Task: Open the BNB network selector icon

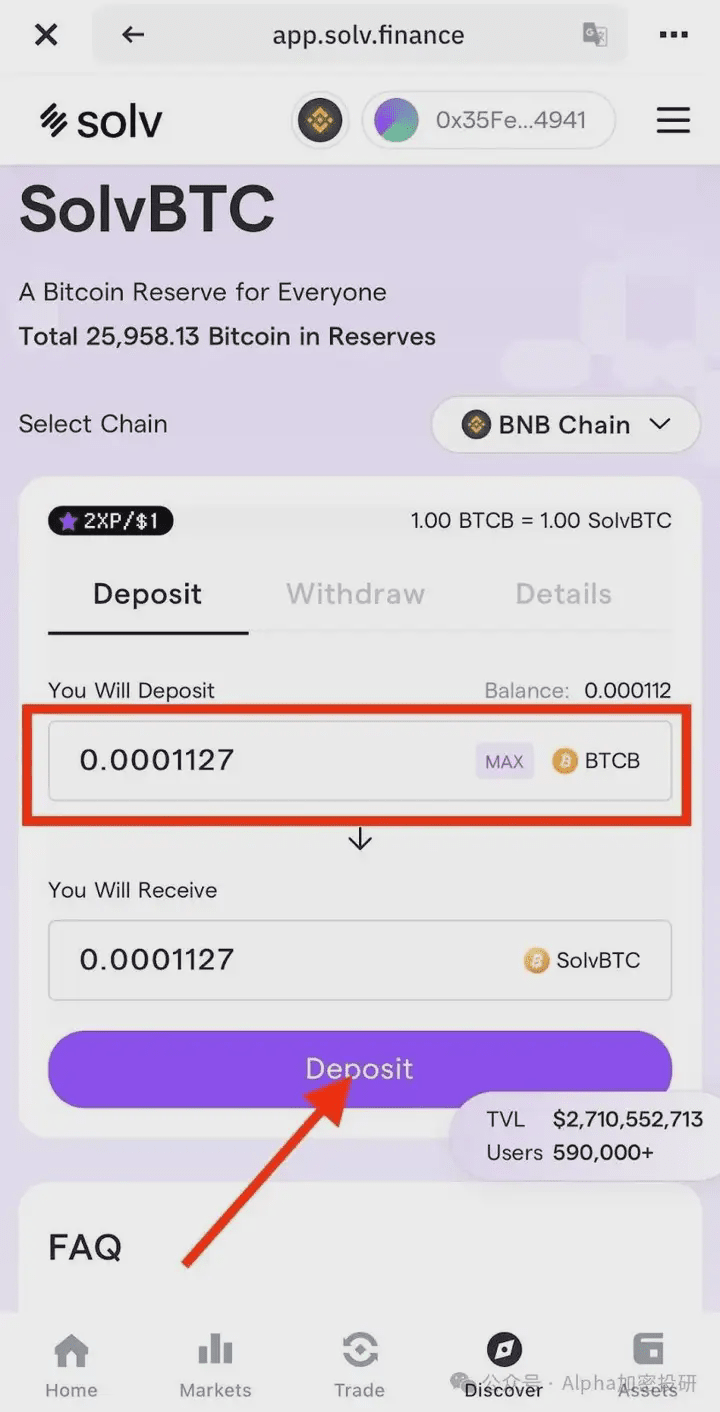Action: [x=320, y=121]
